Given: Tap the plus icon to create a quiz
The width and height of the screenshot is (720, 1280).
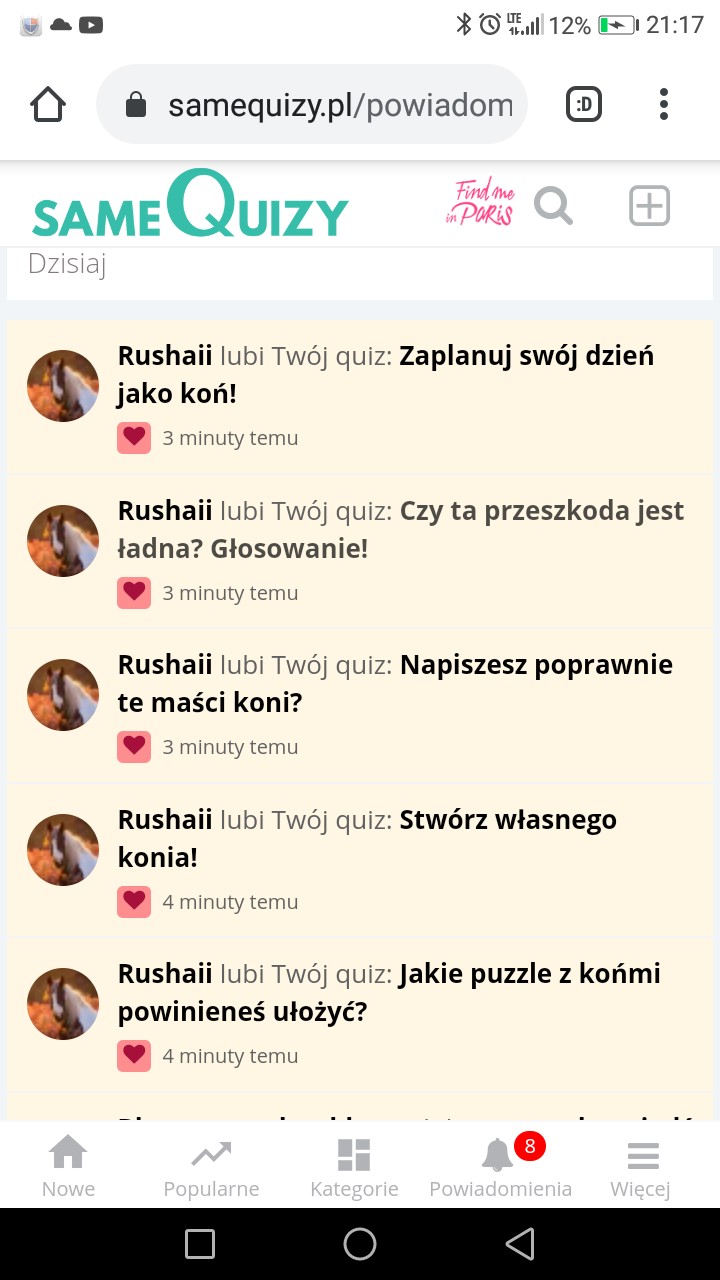Looking at the screenshot, I should pos(649,206).
